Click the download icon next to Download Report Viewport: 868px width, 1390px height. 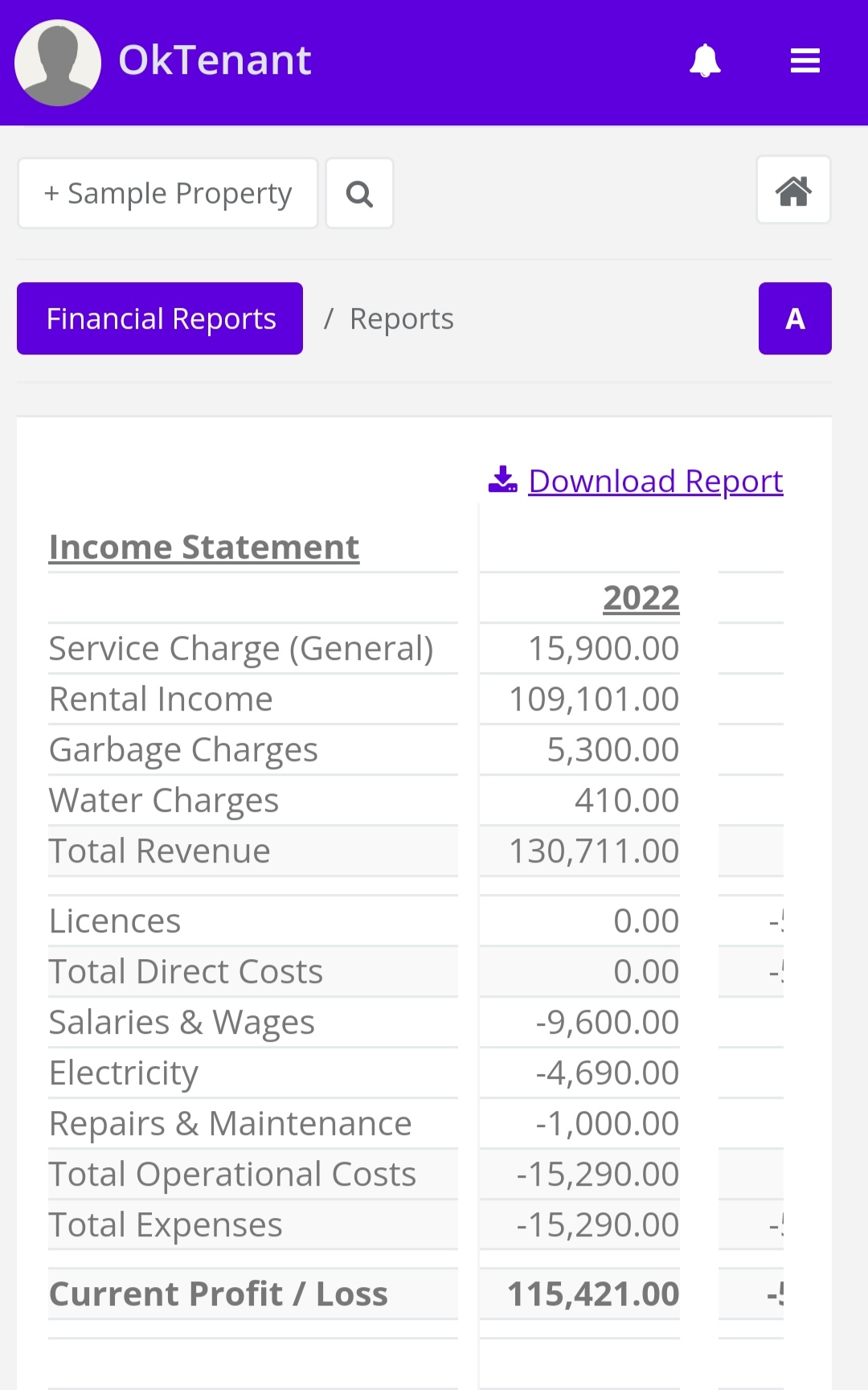(x=502, y=478)
